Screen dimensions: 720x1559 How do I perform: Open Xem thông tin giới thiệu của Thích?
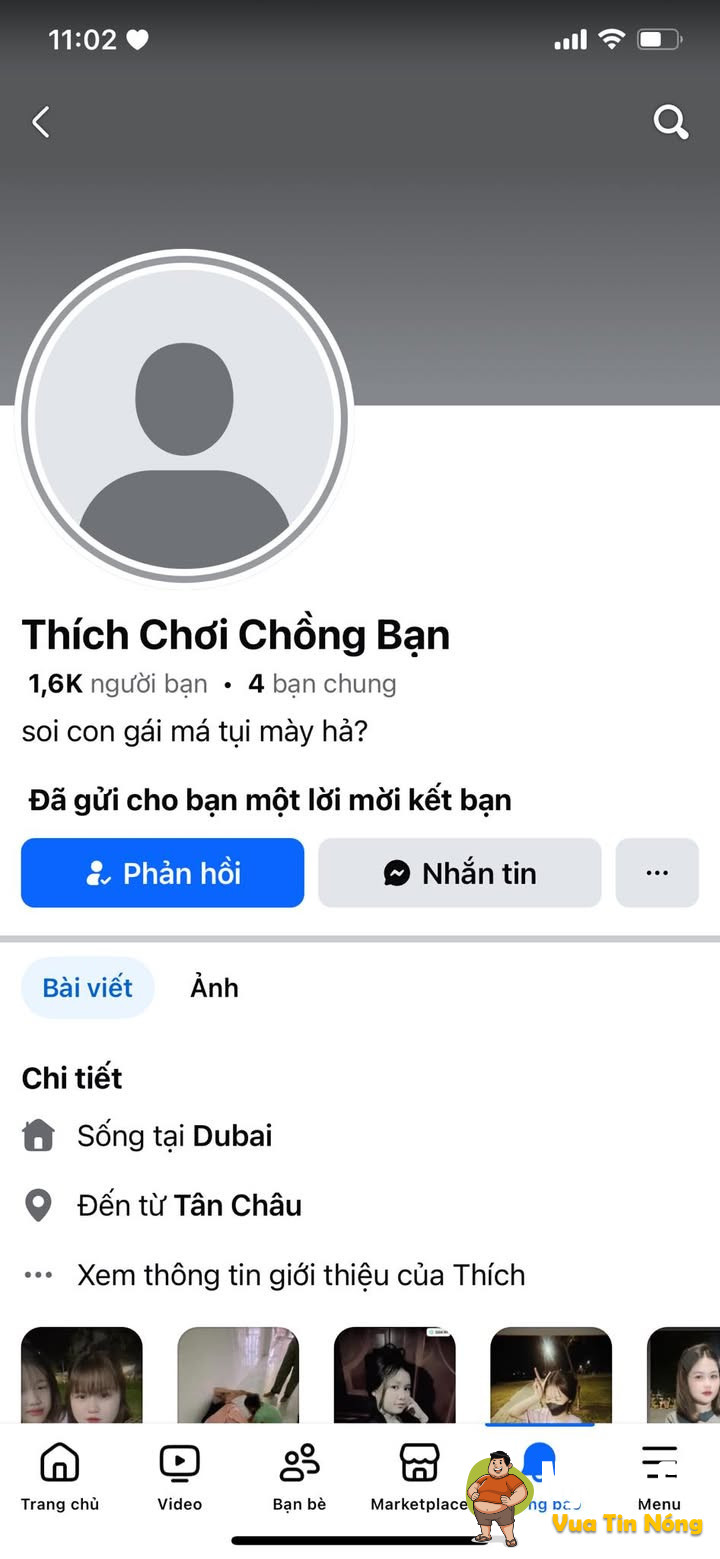pos(300,1275)
